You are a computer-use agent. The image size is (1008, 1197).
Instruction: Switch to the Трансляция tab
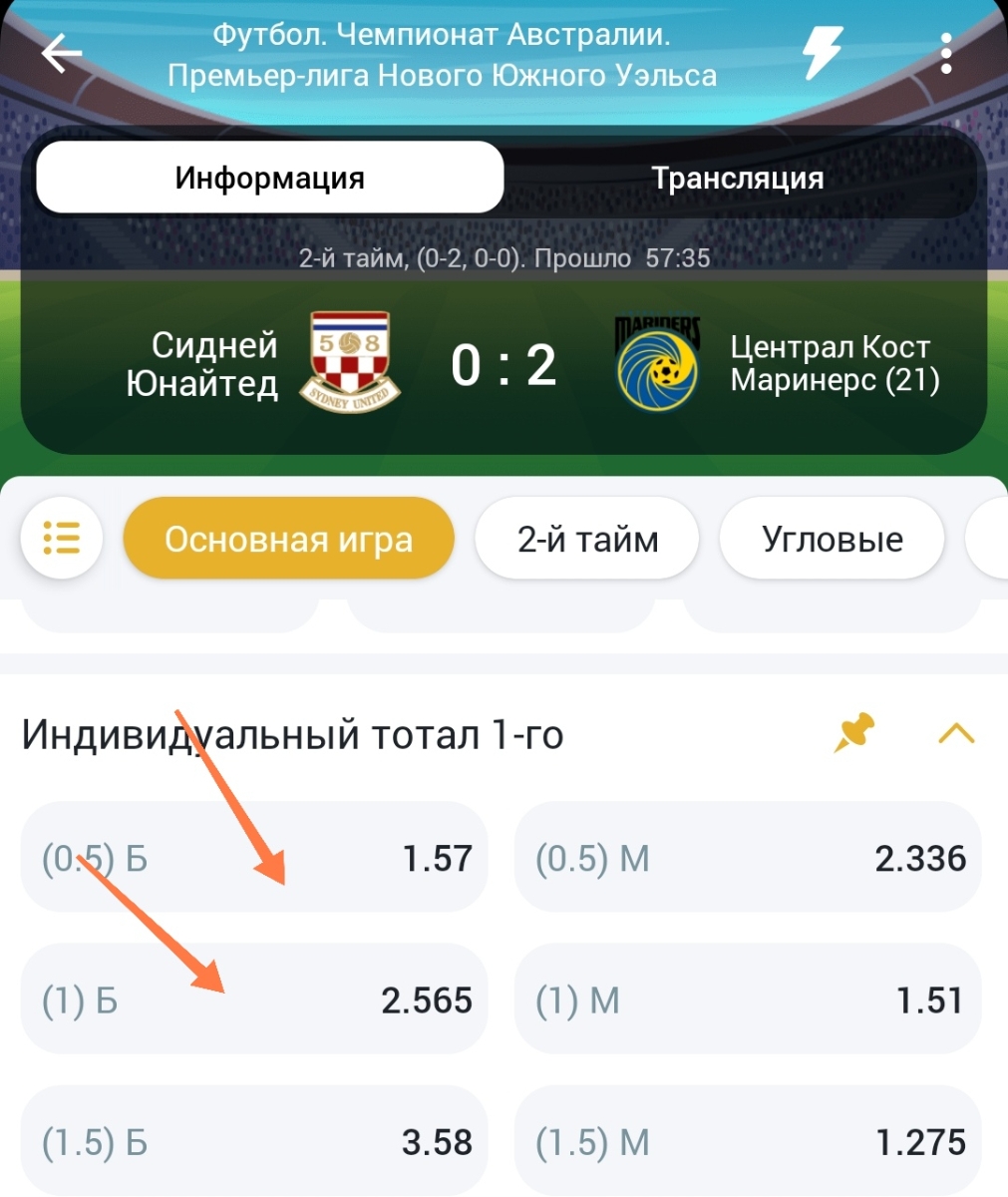tap(738, 178)
